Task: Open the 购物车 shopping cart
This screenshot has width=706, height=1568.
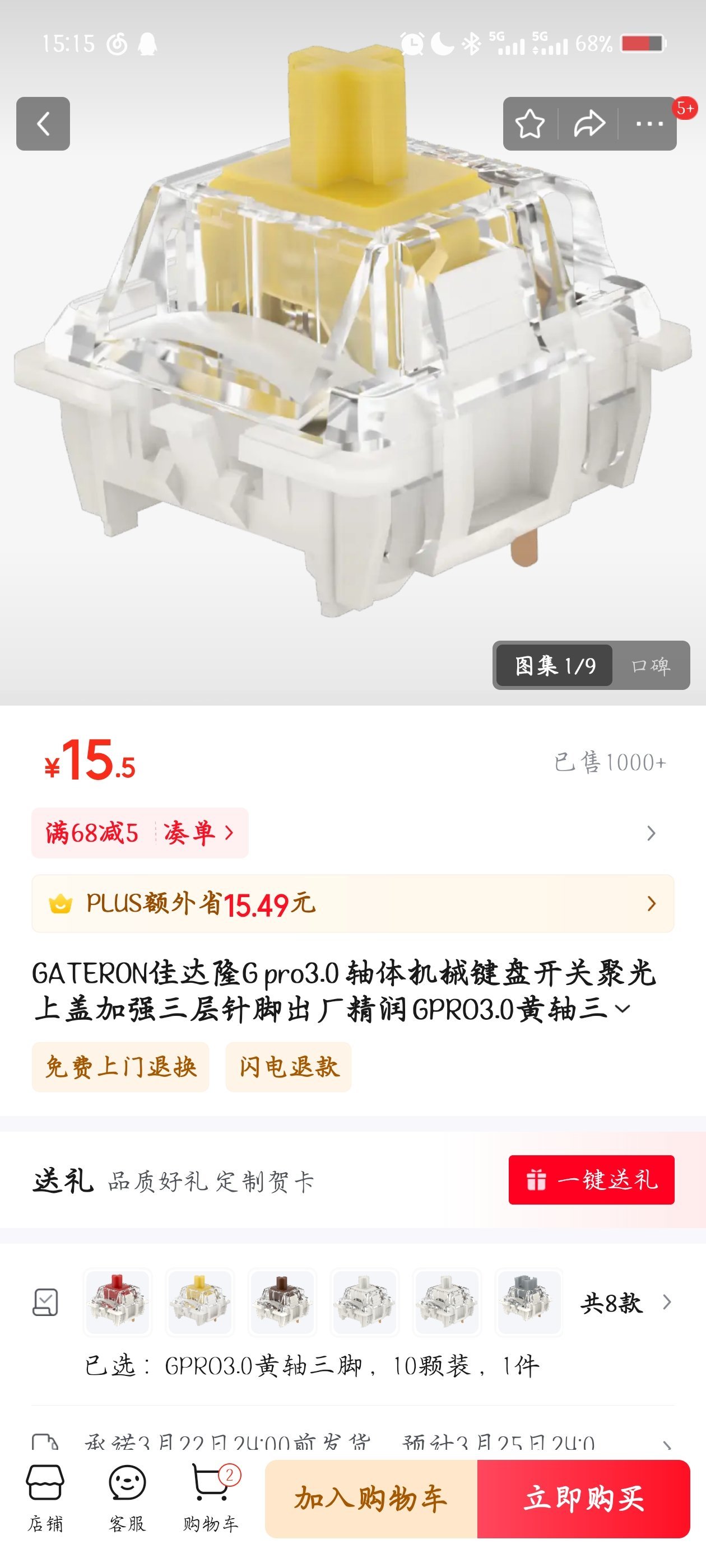Action: [210, 1497]
